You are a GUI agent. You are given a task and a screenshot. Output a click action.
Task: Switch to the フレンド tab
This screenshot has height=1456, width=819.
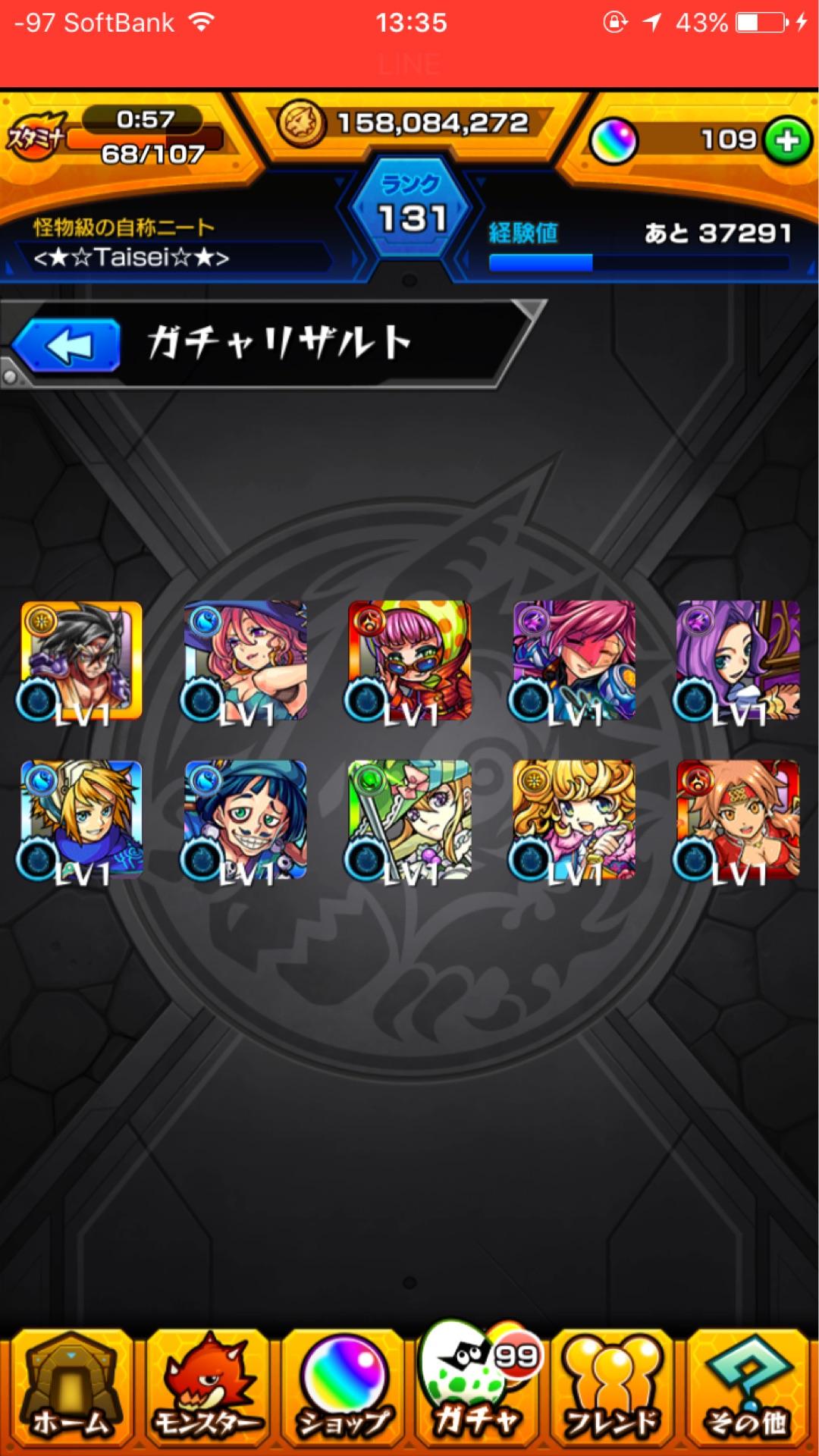click(x=613, y=1392)
